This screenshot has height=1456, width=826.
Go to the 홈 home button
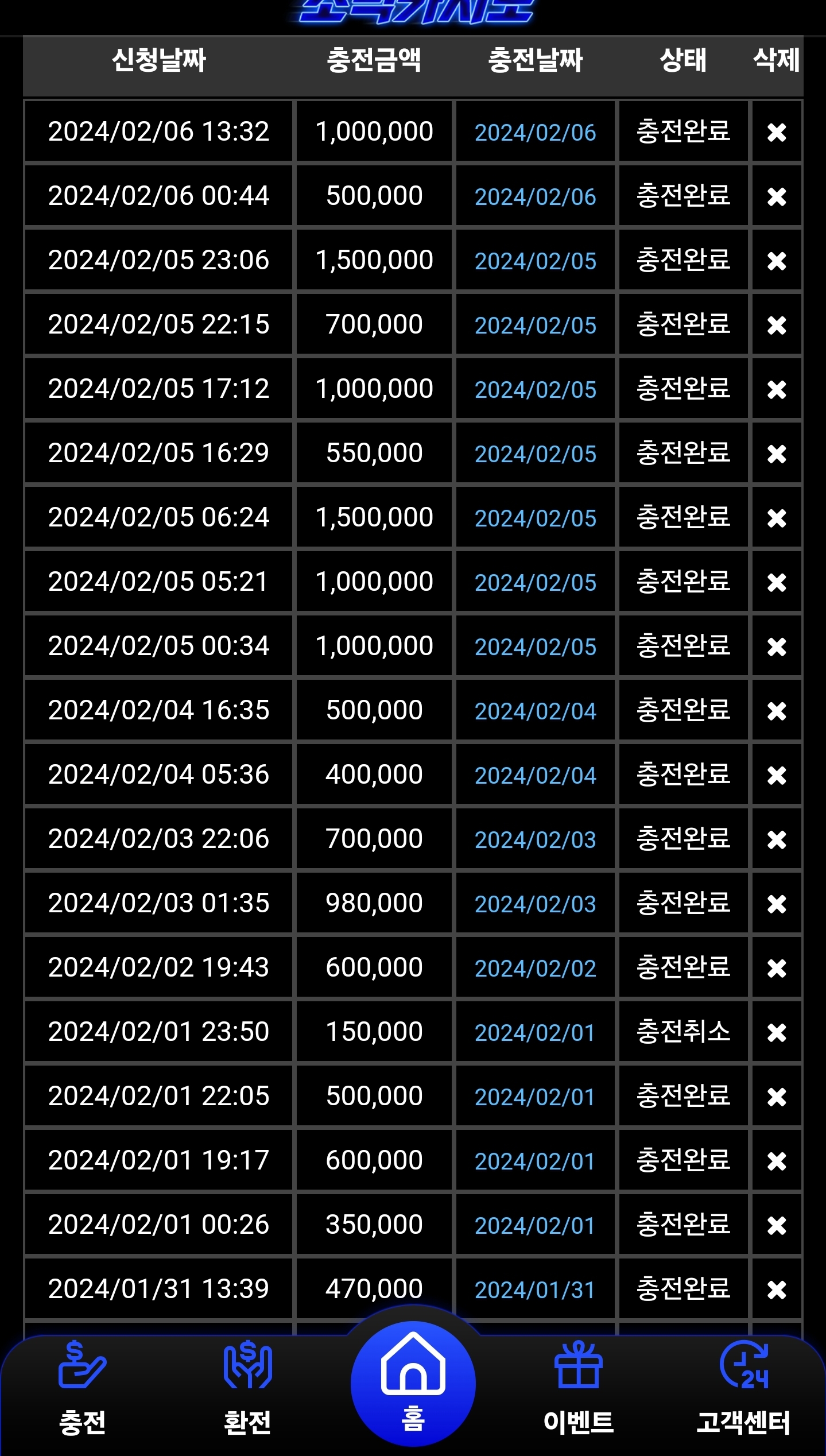pyautogui.click(x=413, y=1383)
